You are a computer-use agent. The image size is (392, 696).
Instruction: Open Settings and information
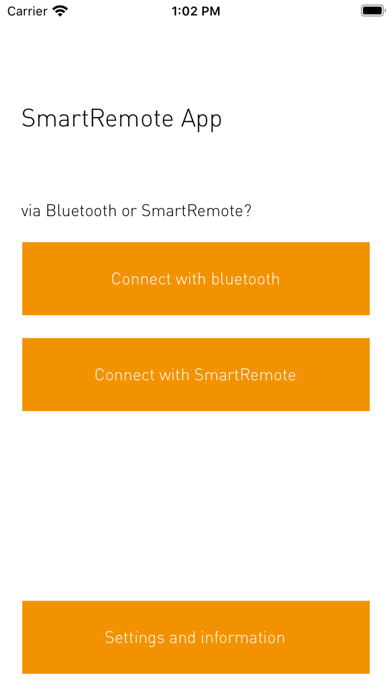click(196, 637)
